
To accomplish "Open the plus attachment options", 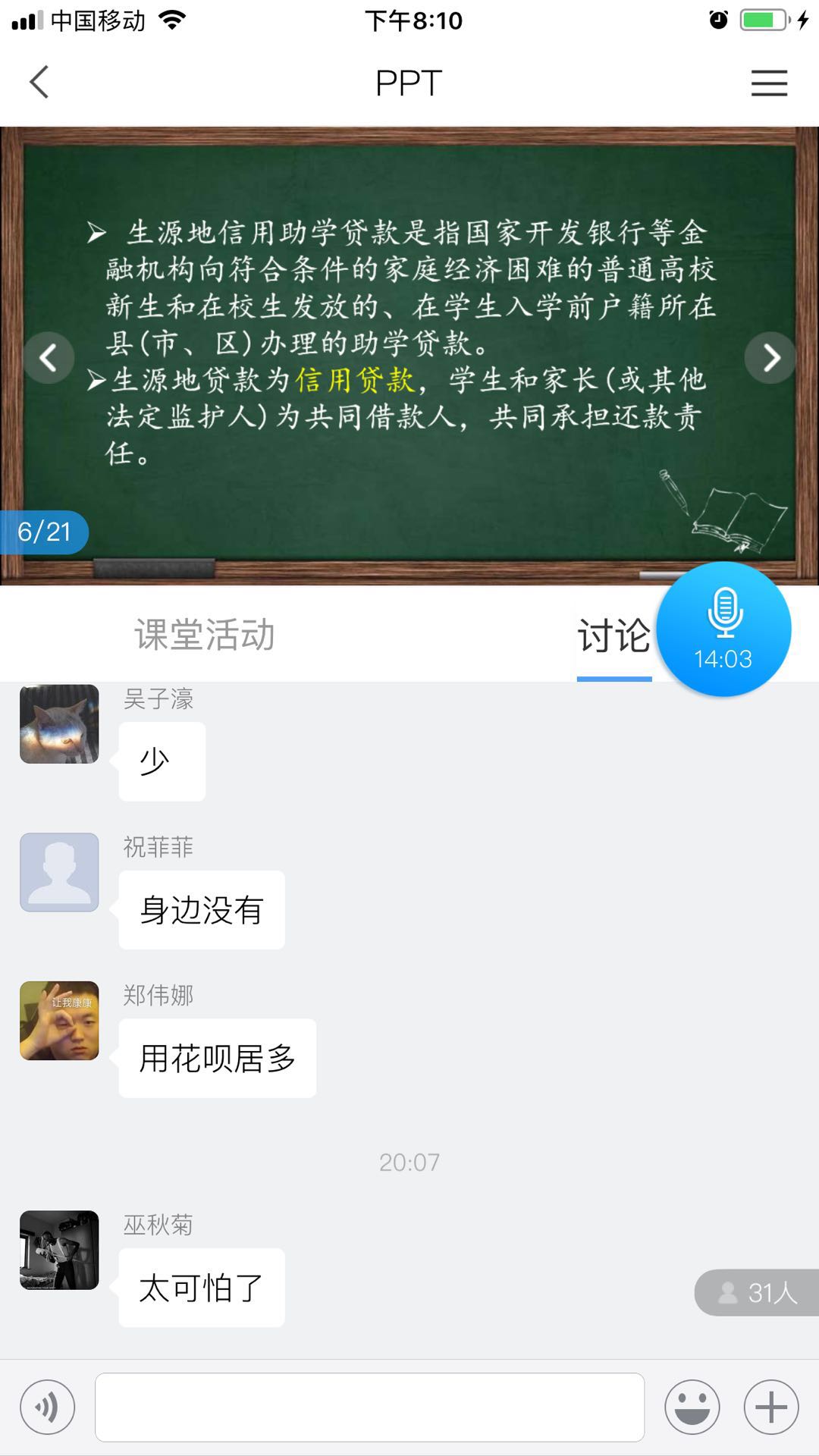I will (x=770, y=1407).
